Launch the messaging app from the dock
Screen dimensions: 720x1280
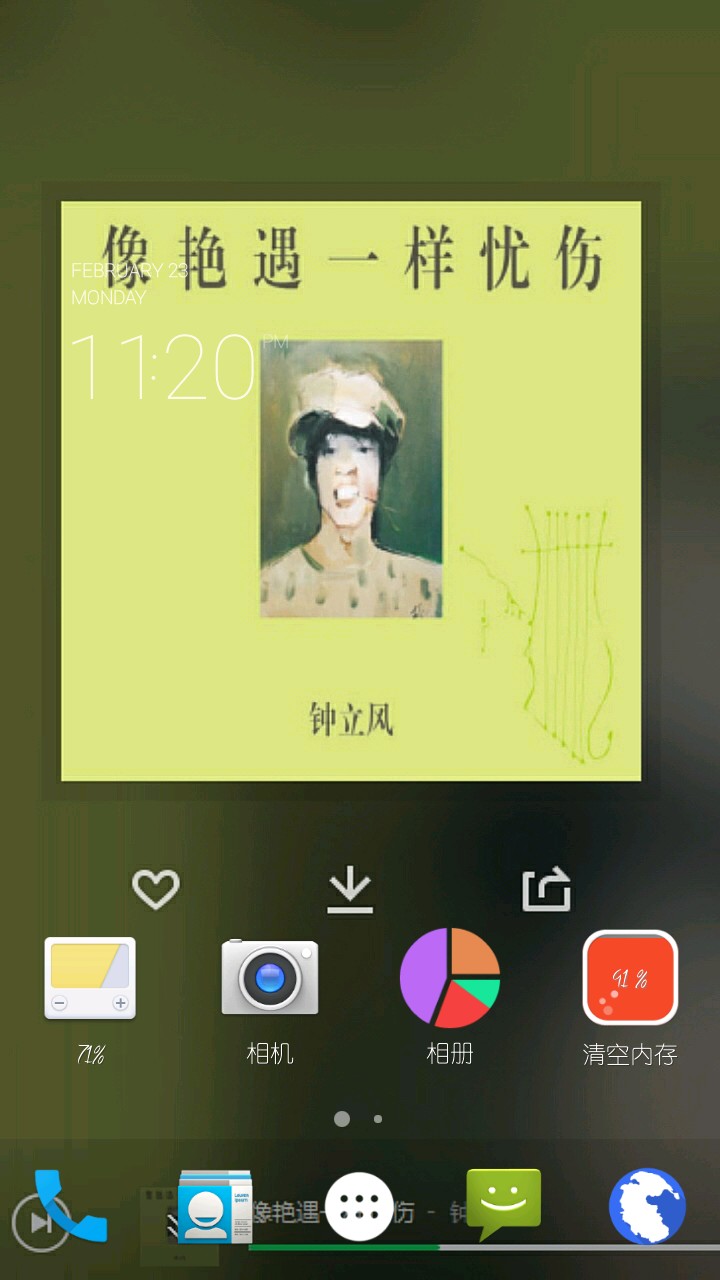click(504, 1204)
